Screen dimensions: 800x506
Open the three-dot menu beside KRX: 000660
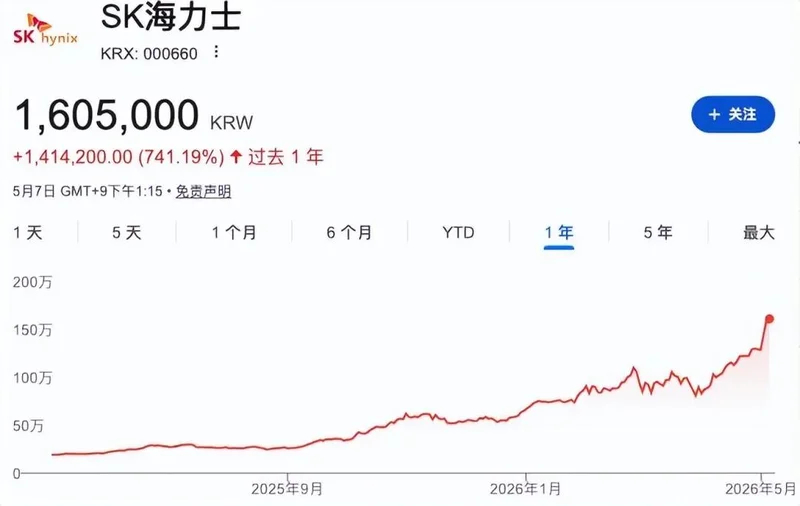[x=216, y=52]
